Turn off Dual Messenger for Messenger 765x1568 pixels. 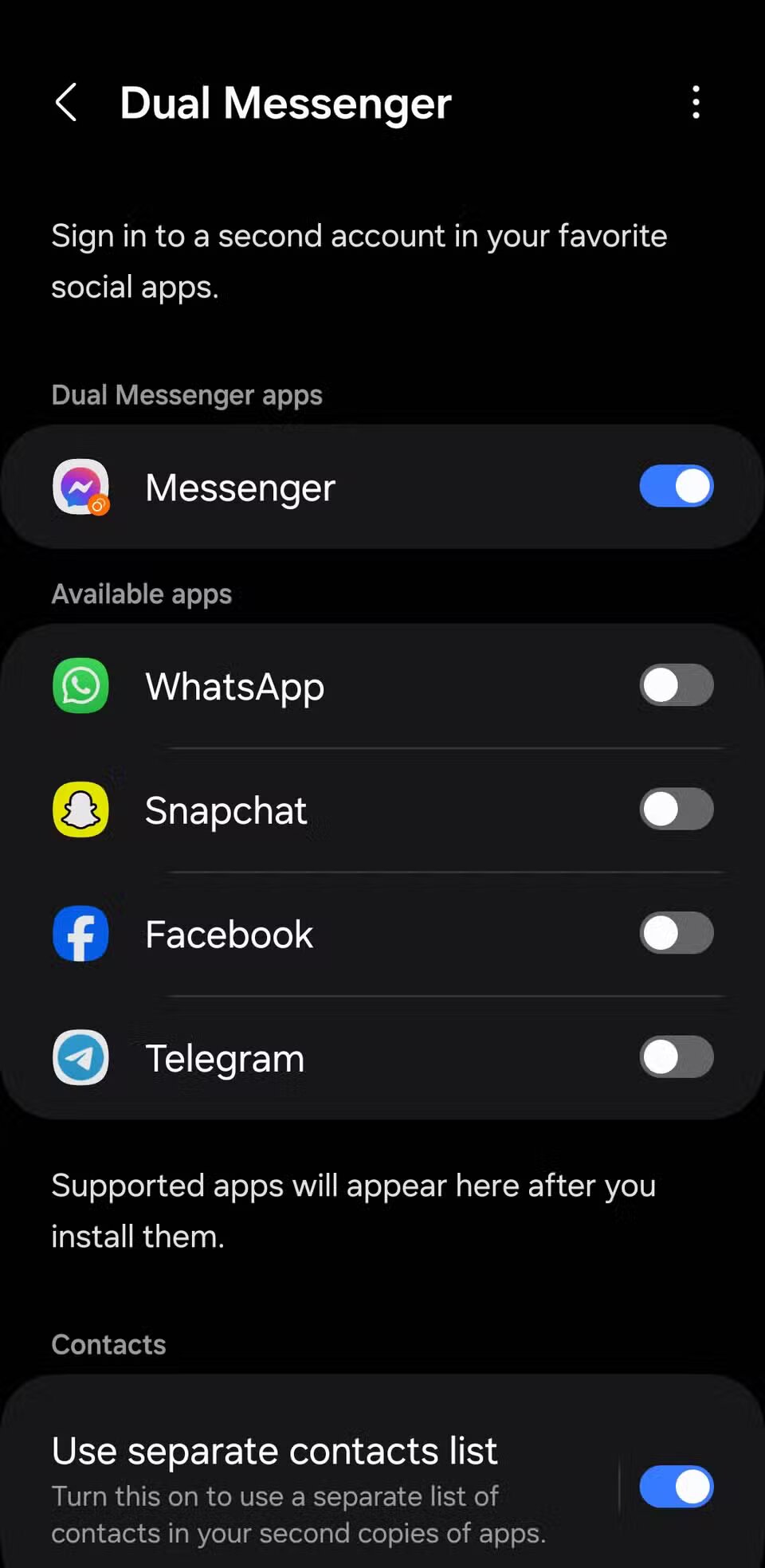point(676,487)
